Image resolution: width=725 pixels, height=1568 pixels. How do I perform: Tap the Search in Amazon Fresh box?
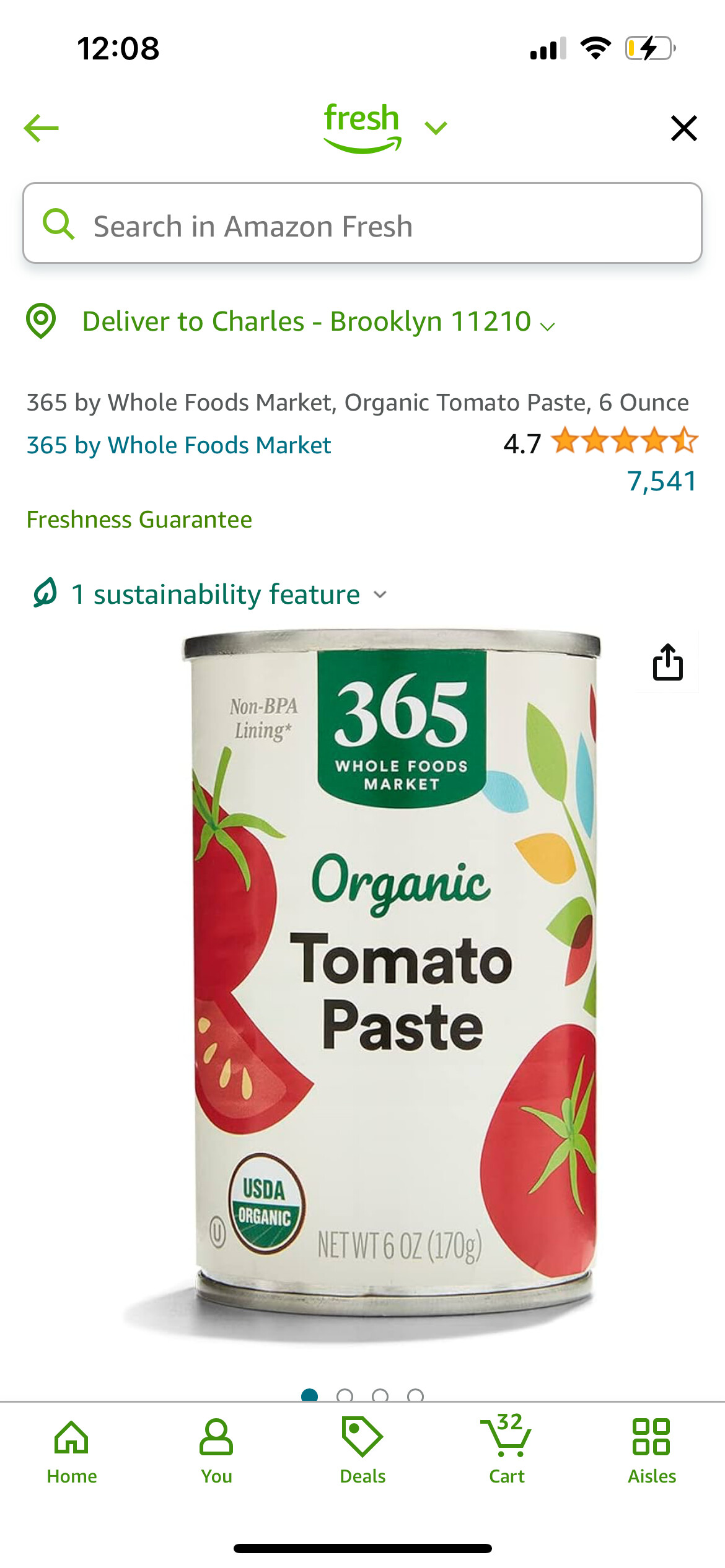pos(362,224)
